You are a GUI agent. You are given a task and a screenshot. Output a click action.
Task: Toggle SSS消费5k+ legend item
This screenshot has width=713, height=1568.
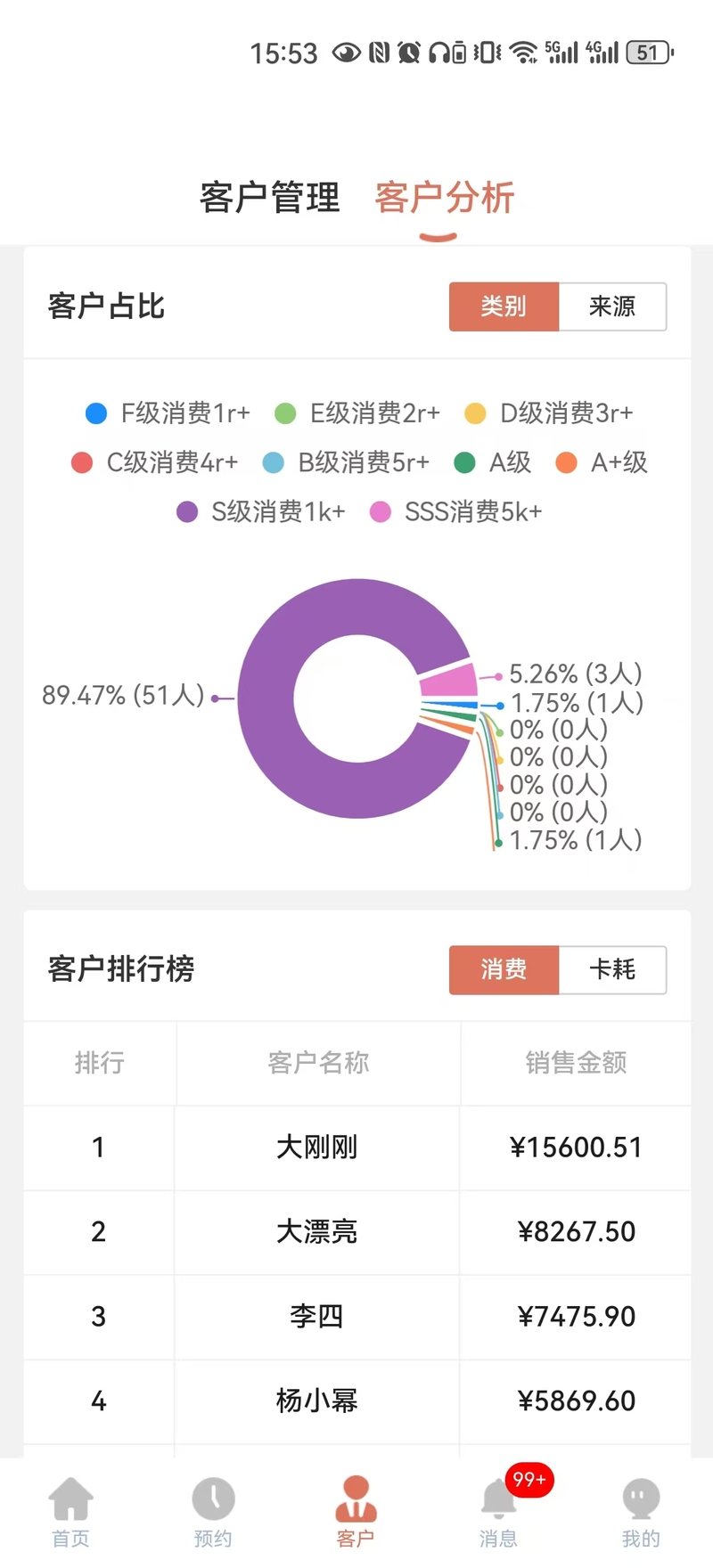(455, 511)
